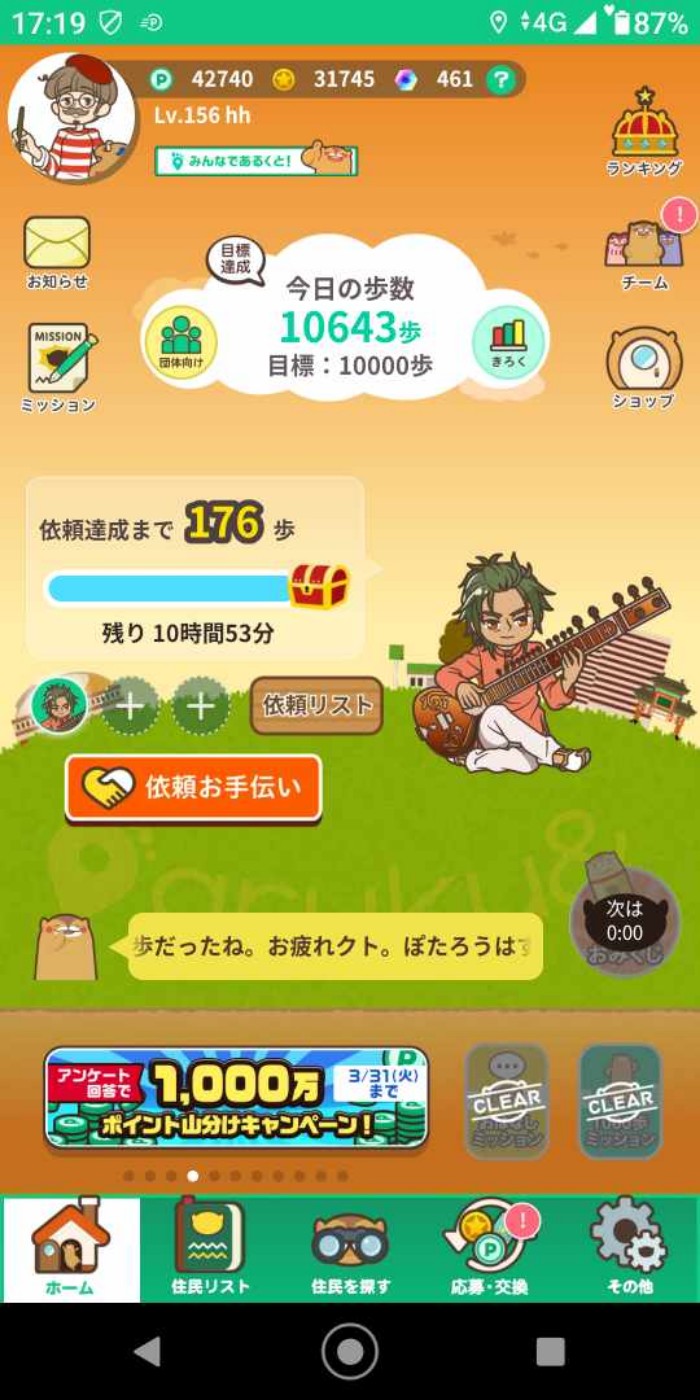The image size is (700, 1400).
Task: Open the profile avatar picture
Action: (x=72, y=118)
